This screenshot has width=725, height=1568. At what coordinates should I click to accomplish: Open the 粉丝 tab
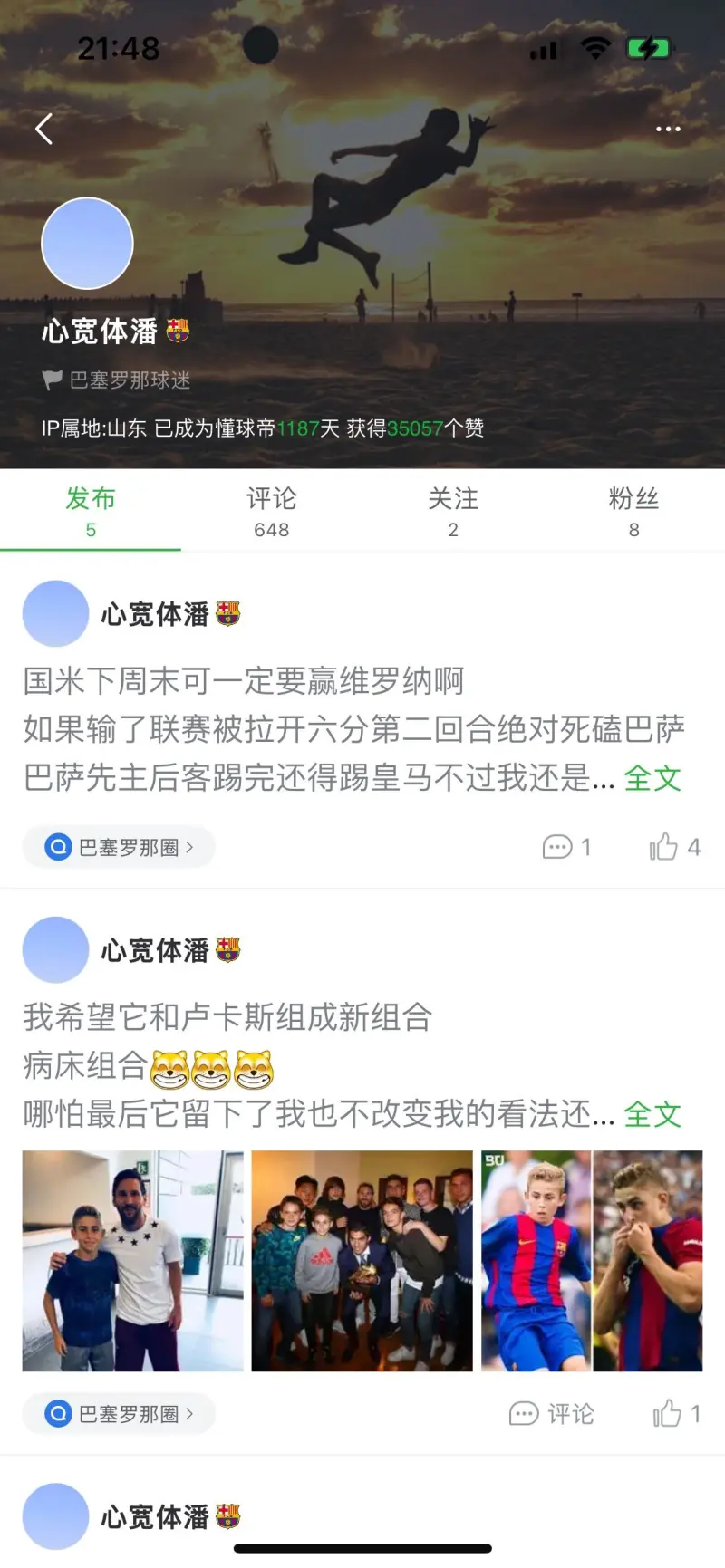click(633, 511)
